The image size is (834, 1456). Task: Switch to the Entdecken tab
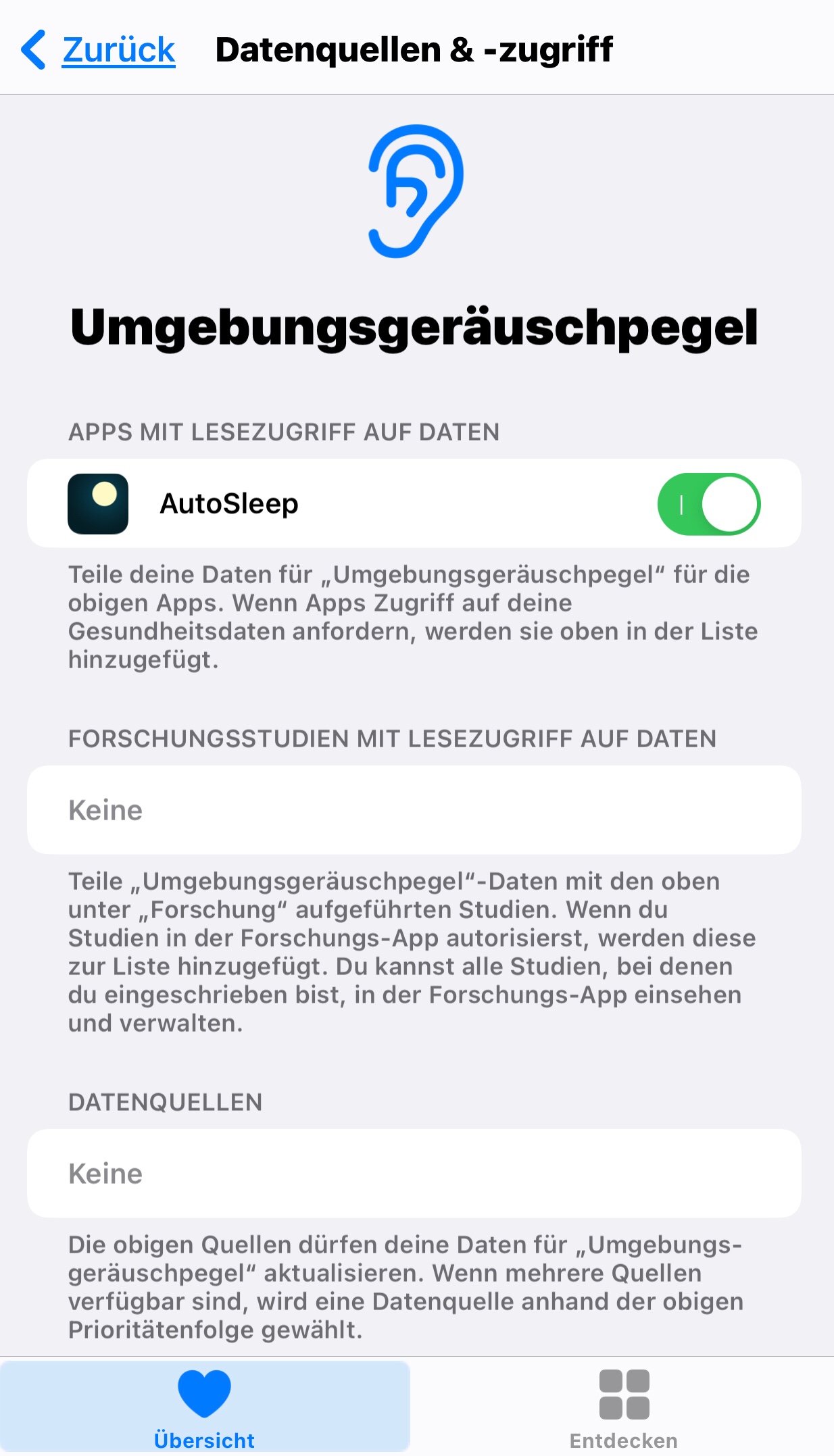tap(623, 1407)
